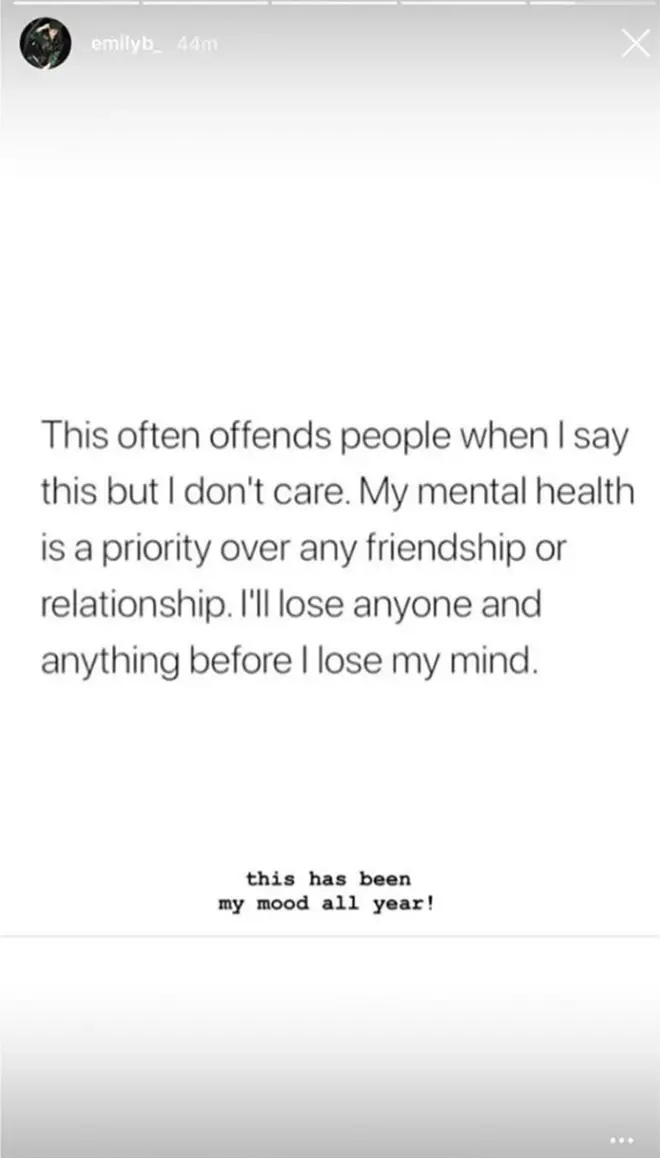The height and width of the screenshot is (1158, 660).
Task: Tap the emilyb_ username
Action: [126, 44]
